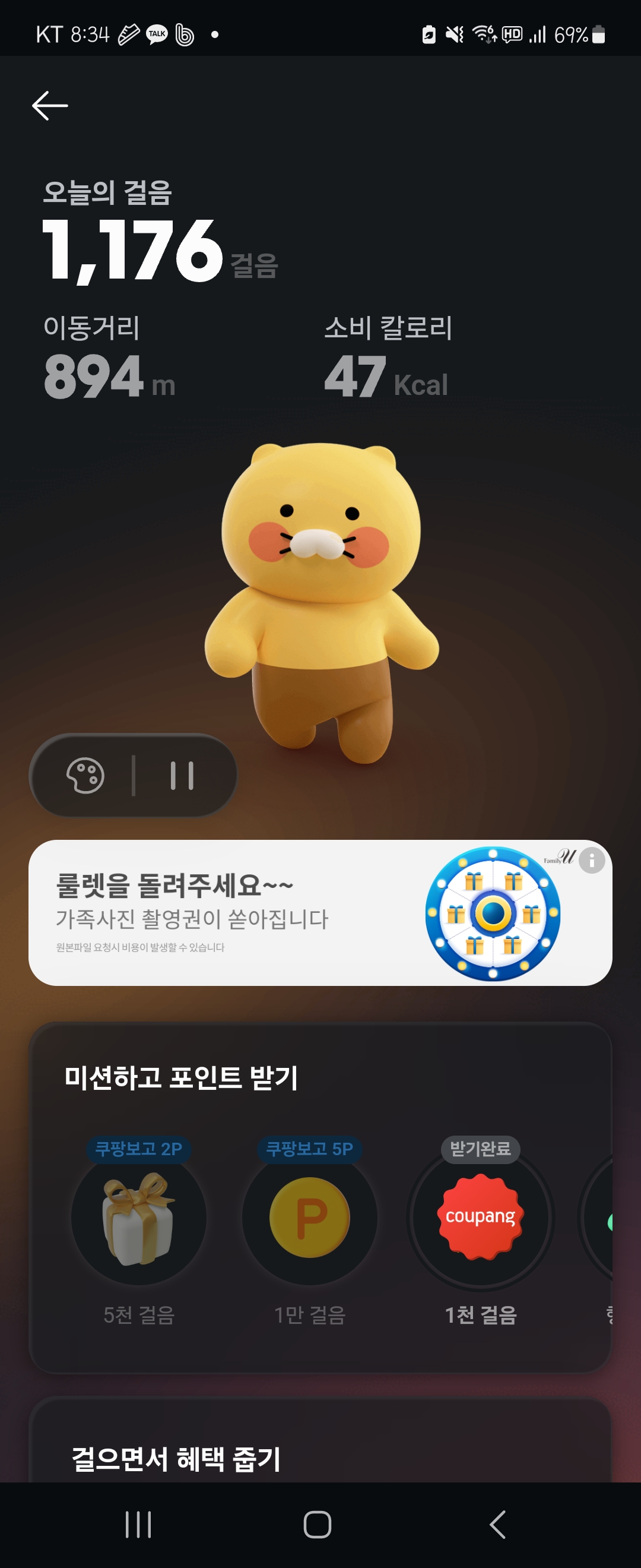Screen dimensions: 641x1568
Task: Go back using the top-left arrow
Action: 50,106
